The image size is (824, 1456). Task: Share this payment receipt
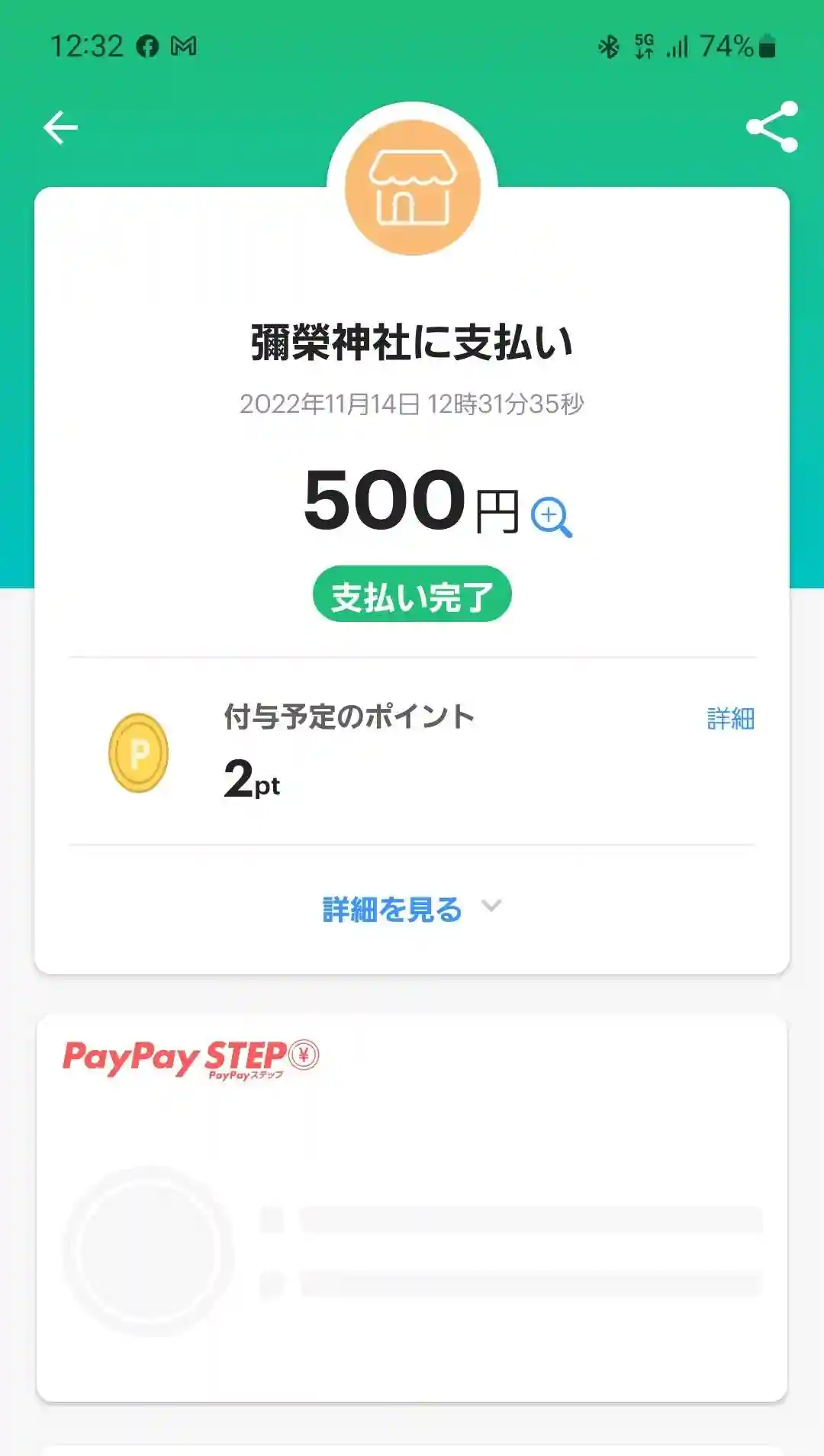pos(771,127)
